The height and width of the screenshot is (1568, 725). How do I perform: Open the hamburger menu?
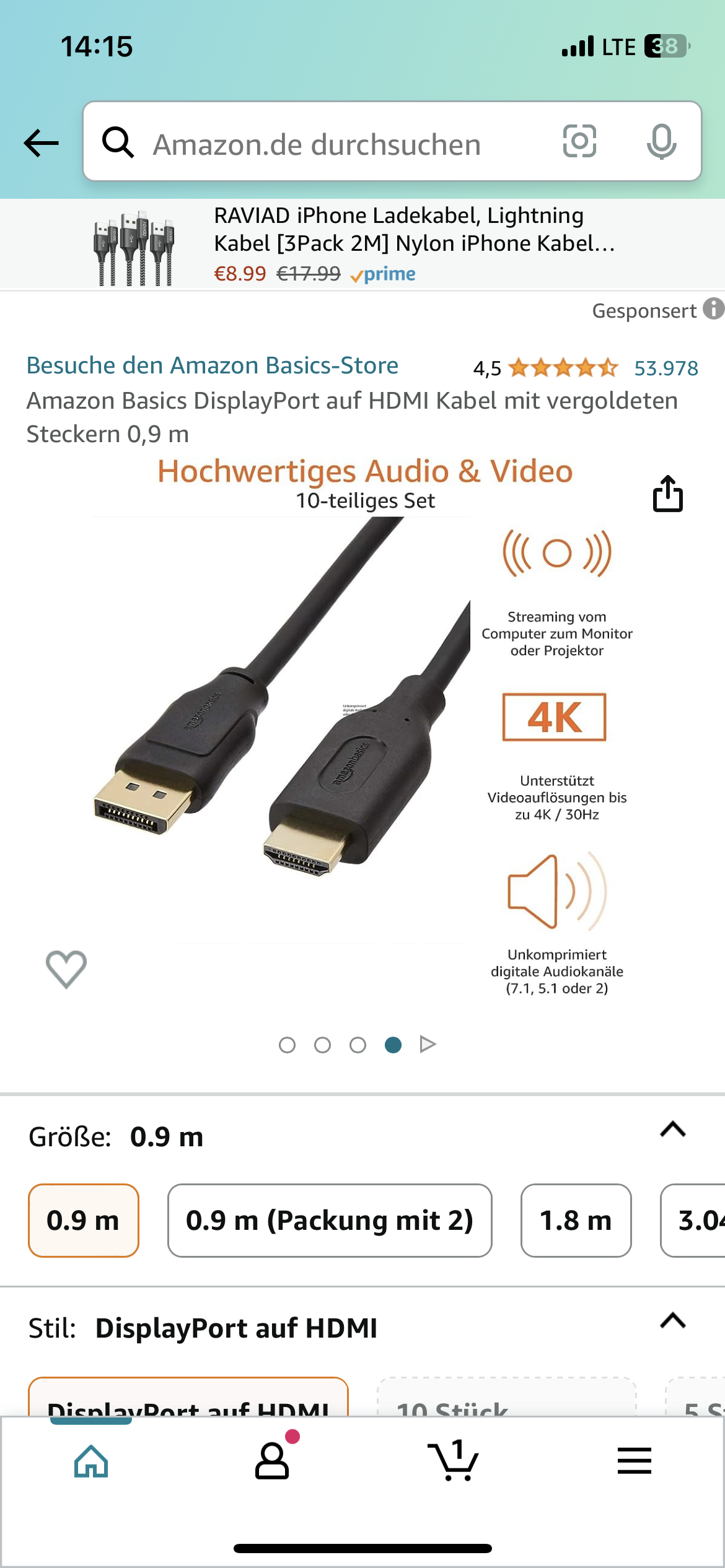[634, 1461]
